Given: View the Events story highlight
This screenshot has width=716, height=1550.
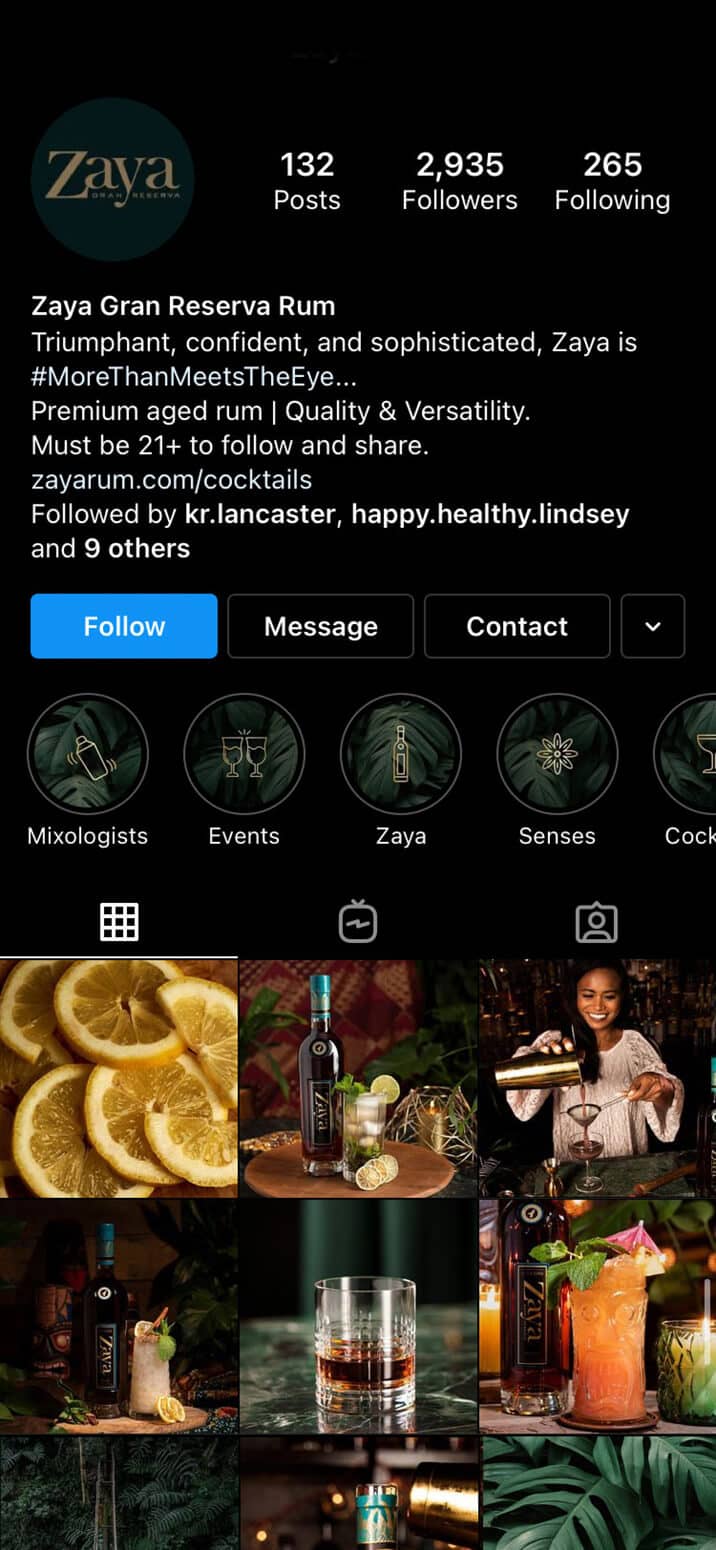Looking at the screenshot, I should pyautogui.click(x=244, y=754).
